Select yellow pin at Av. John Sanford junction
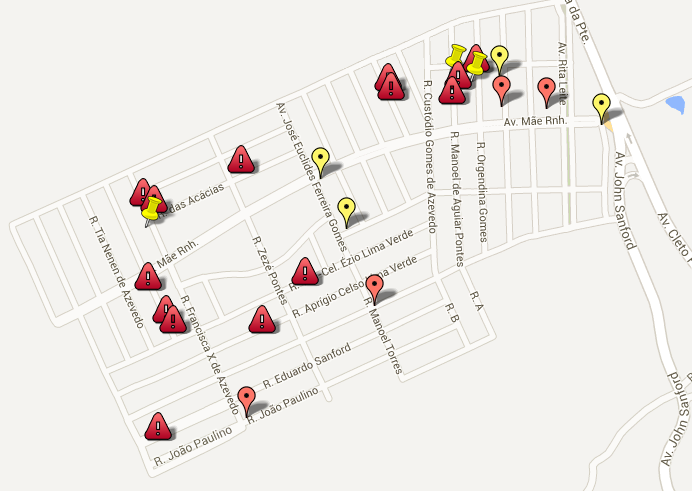 [x=601, y=105]
